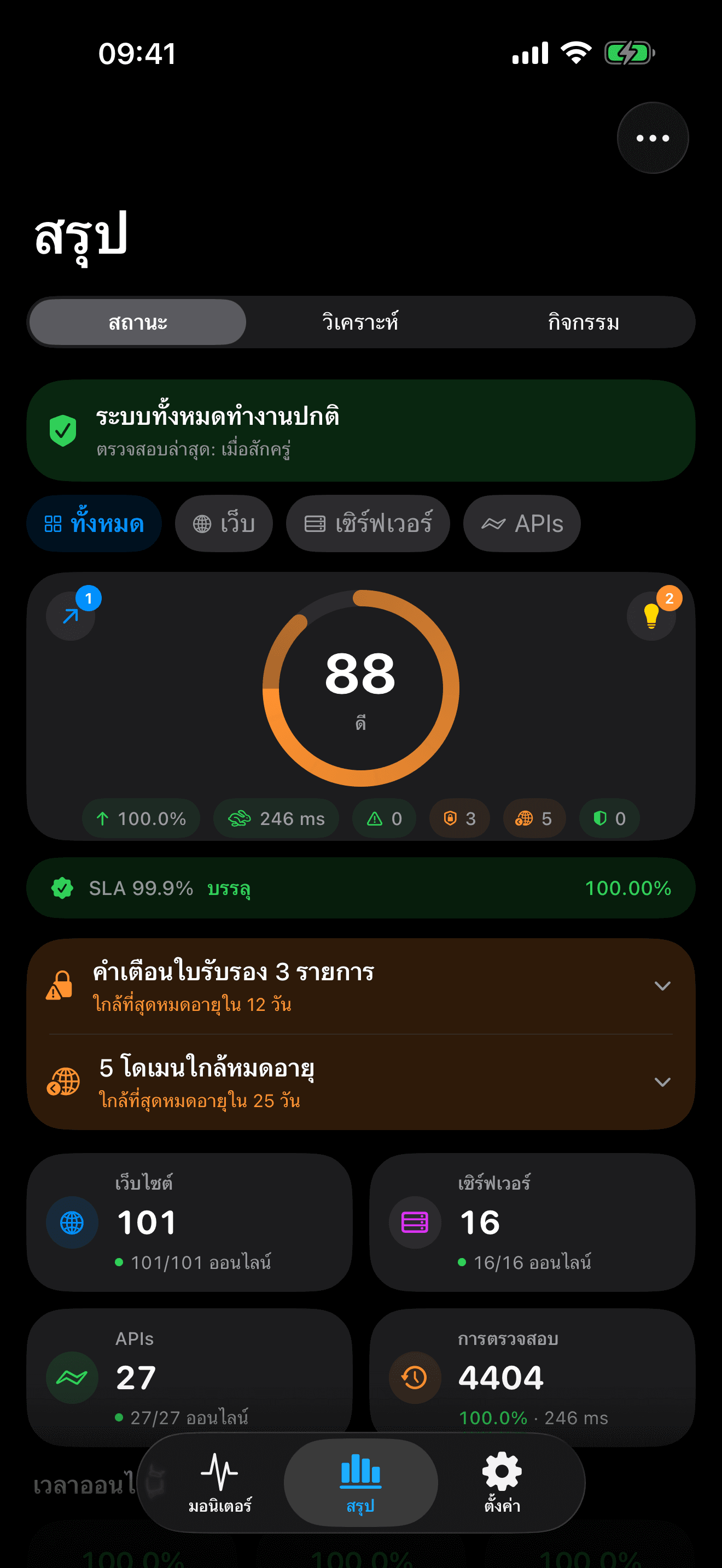Select the response time 246 ms badge
This screenshot has width=722, height=1568.
pyautogui.click(x=275, y=818)
